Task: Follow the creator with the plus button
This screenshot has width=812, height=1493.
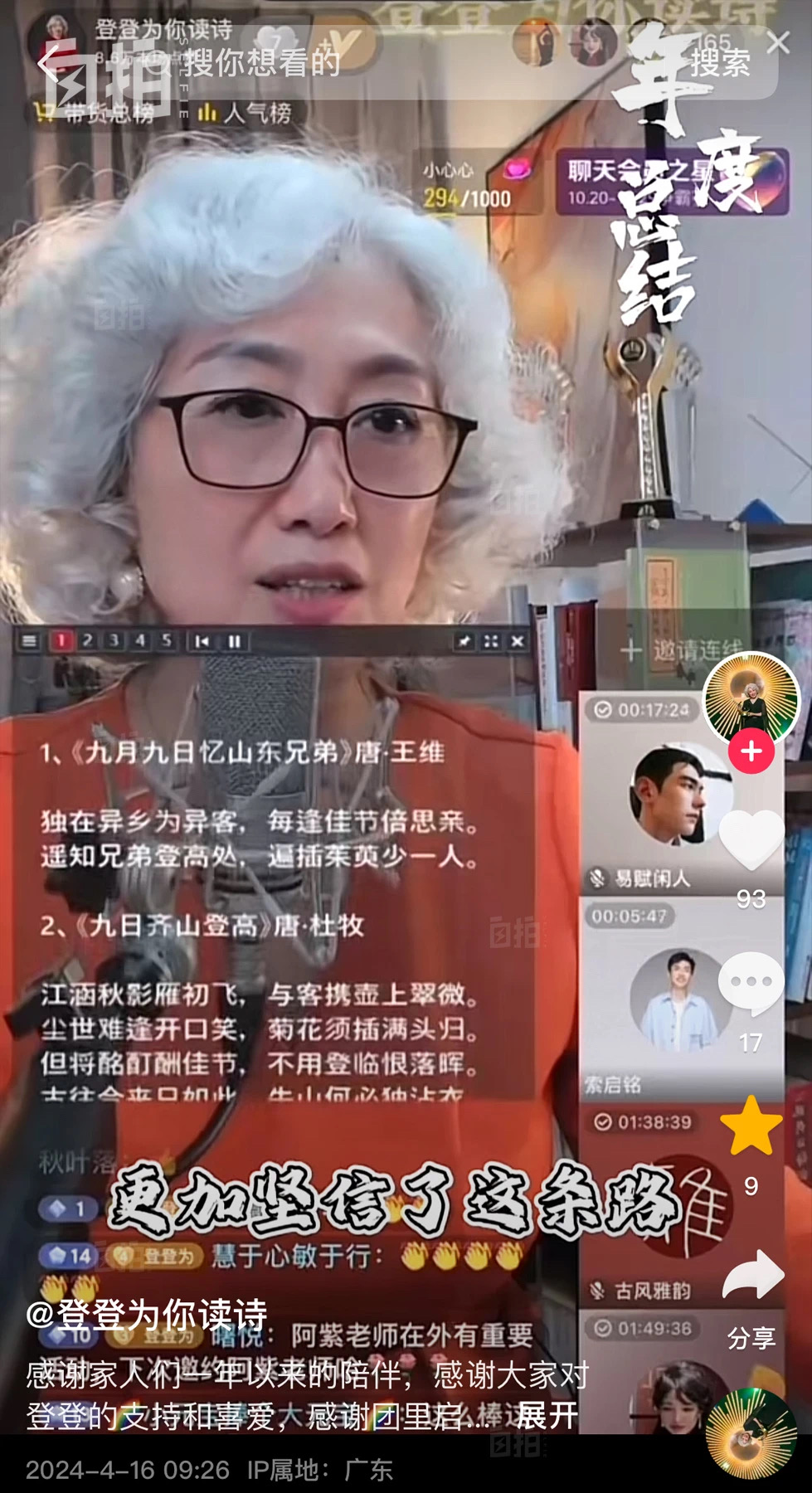Action: click(x=751, y=751)
